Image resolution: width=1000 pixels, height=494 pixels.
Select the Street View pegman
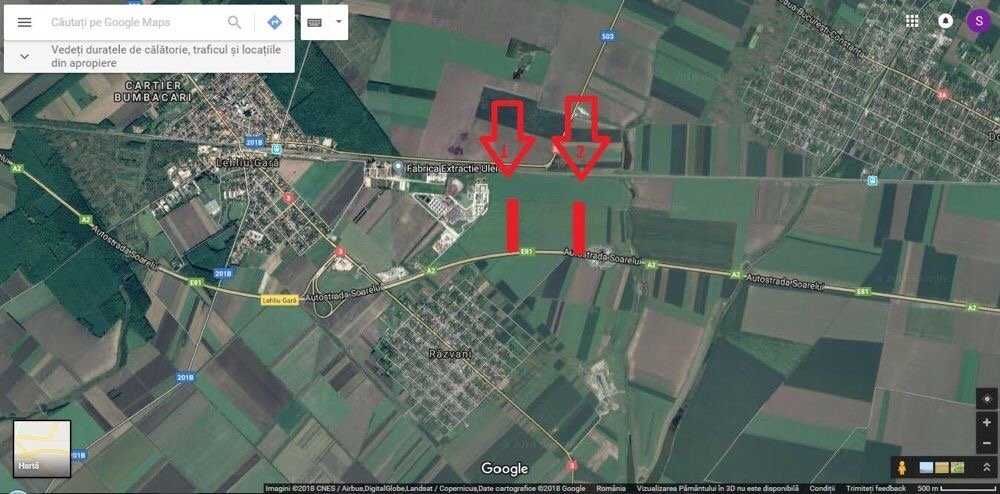point(902,467)
